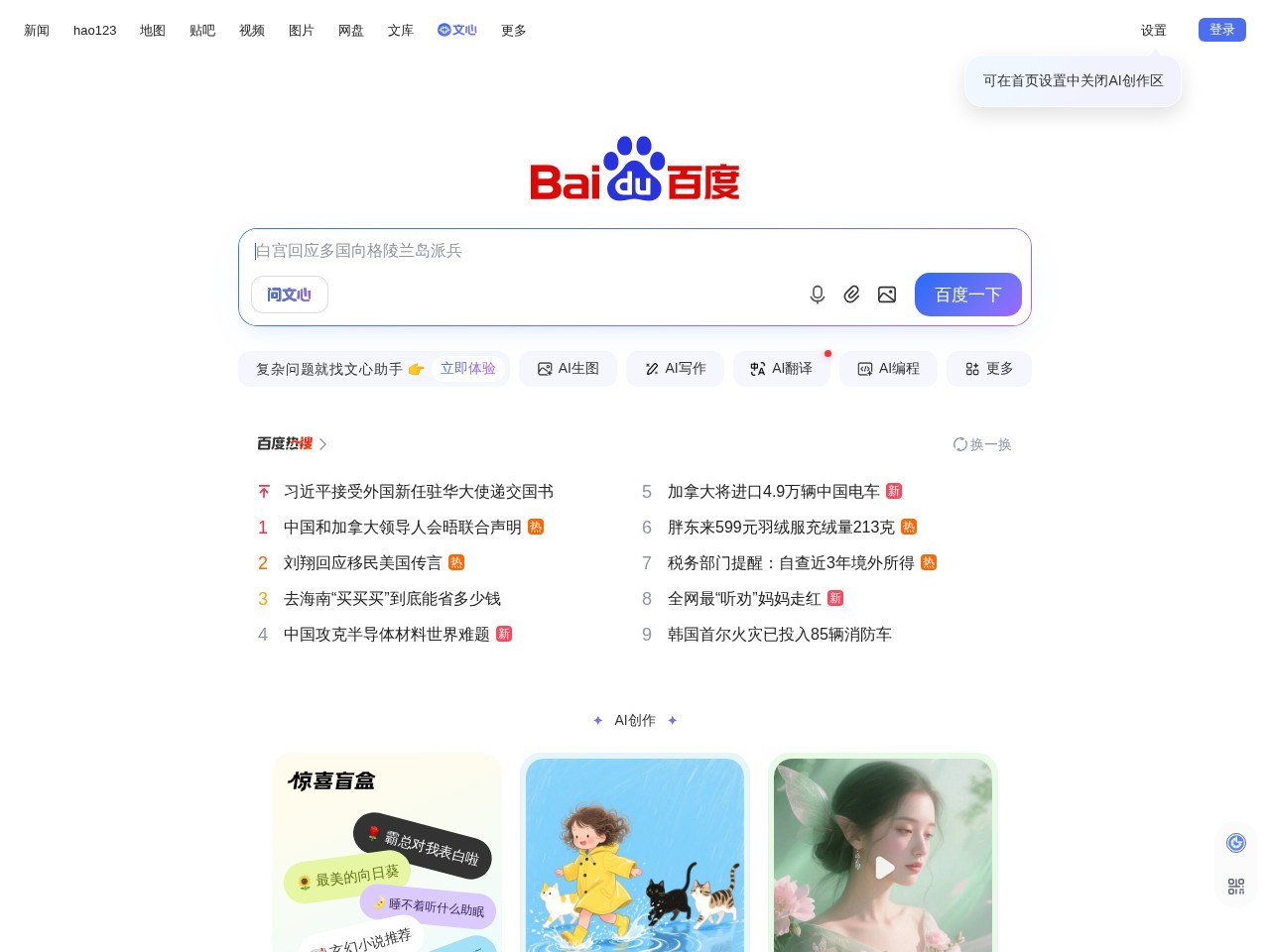This screenshot has height=952, width=1270.
Task: Refresh hot searches with 换一换
Action: coord(982,444)
